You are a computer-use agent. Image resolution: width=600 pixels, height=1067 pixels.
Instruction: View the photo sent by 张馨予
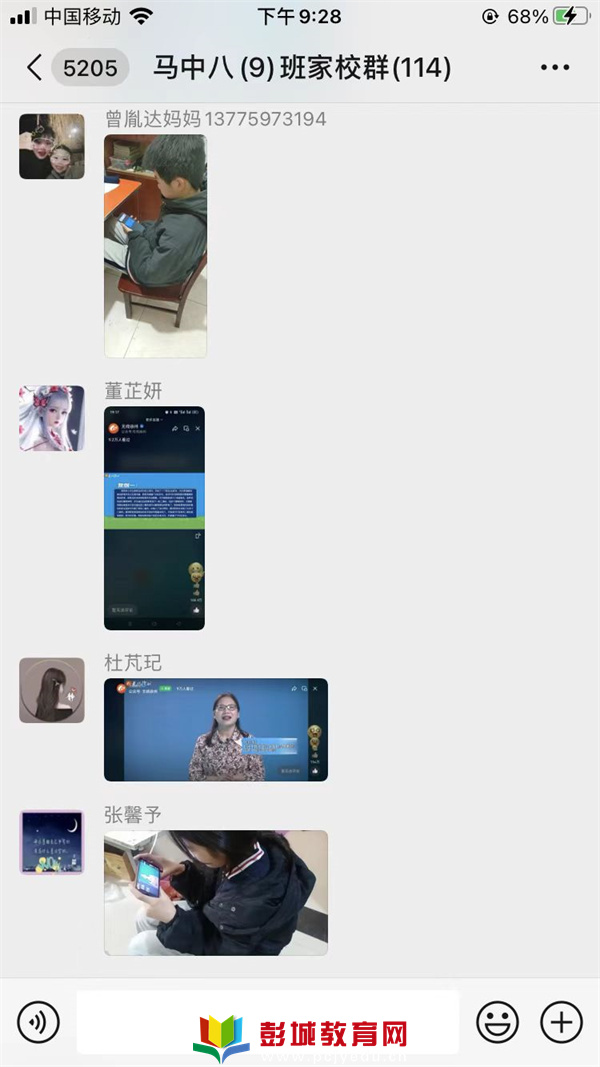[x=215, y=893]
